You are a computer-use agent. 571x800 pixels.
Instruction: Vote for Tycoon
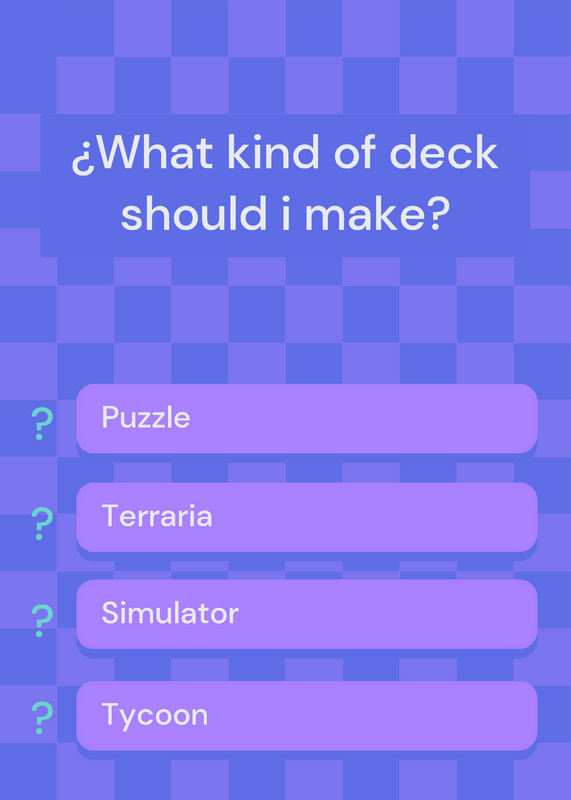[307, 715]
